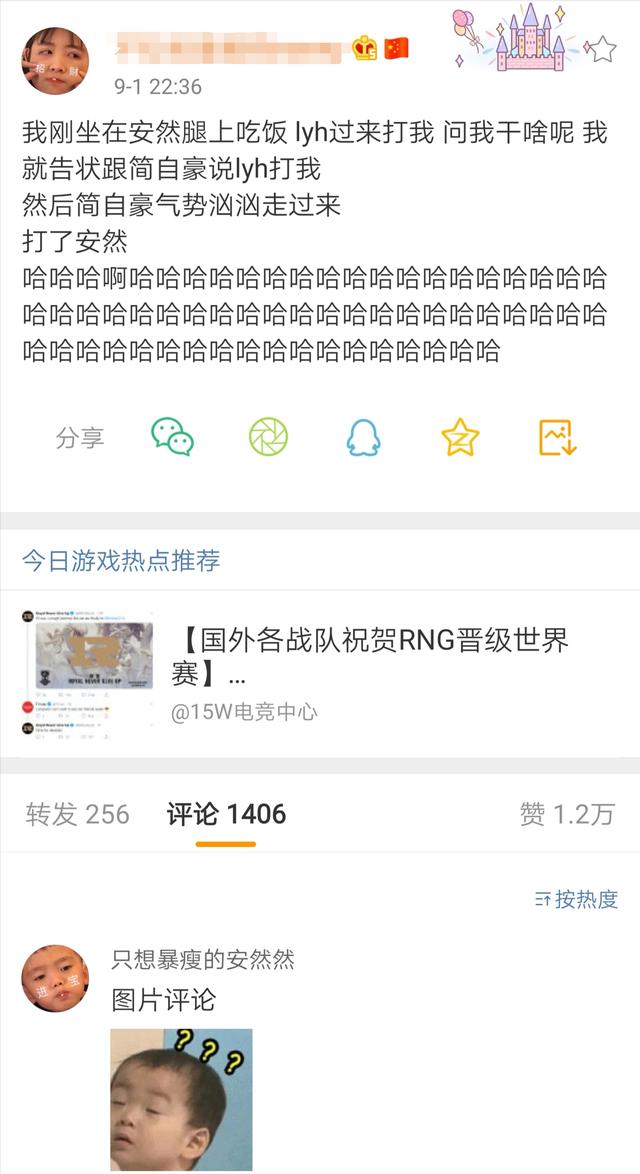The height and width of the screenshot is (1174, 640).
Task: Share post to WeChat
Action: coord(172,437)
